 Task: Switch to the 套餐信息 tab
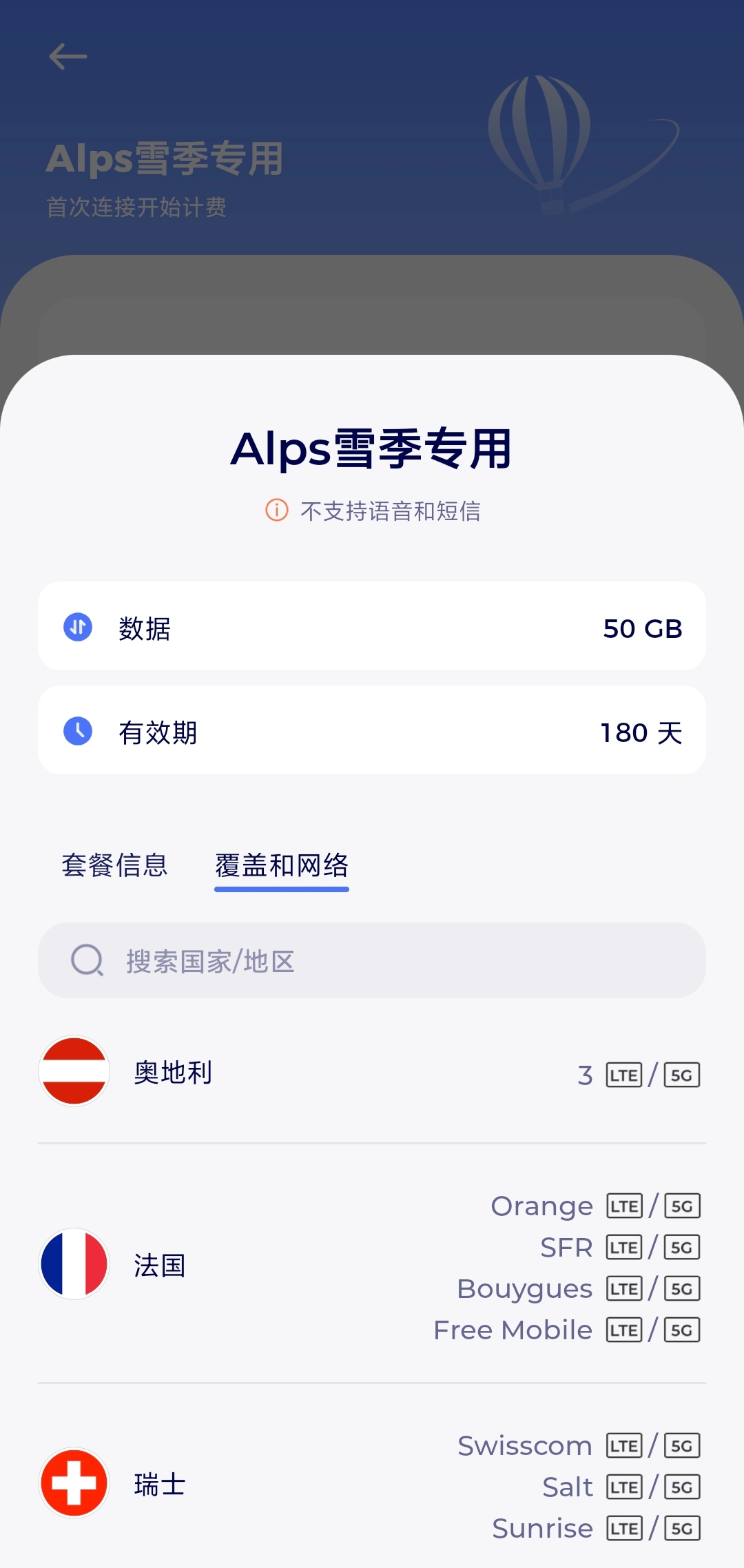point(115,865)
